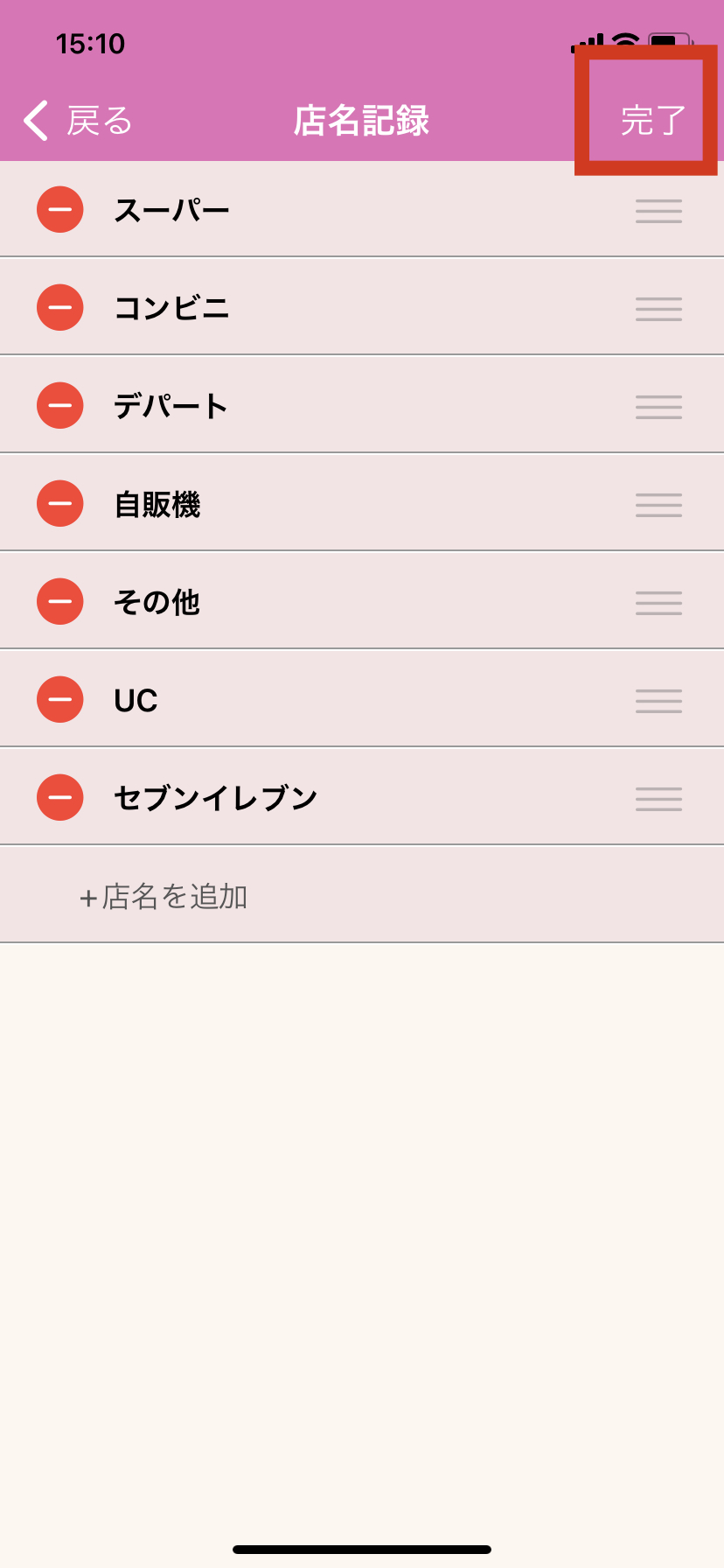This screenshot has width=724, height=1568.
Task: Tap the reorder handle for セブンイレブン
Action: coord(658,799)
